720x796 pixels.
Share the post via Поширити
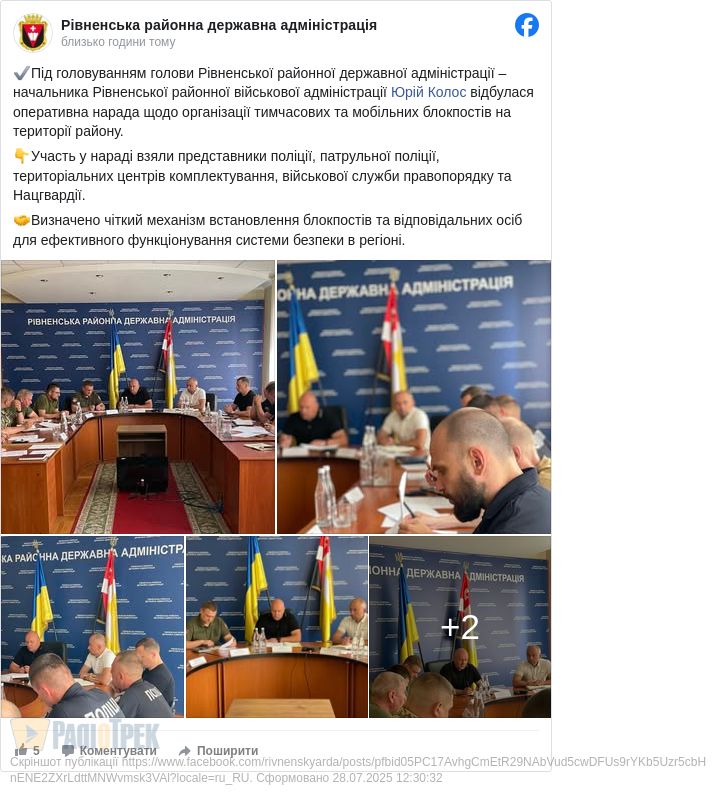pyautogui.click(x=218, y=751)
